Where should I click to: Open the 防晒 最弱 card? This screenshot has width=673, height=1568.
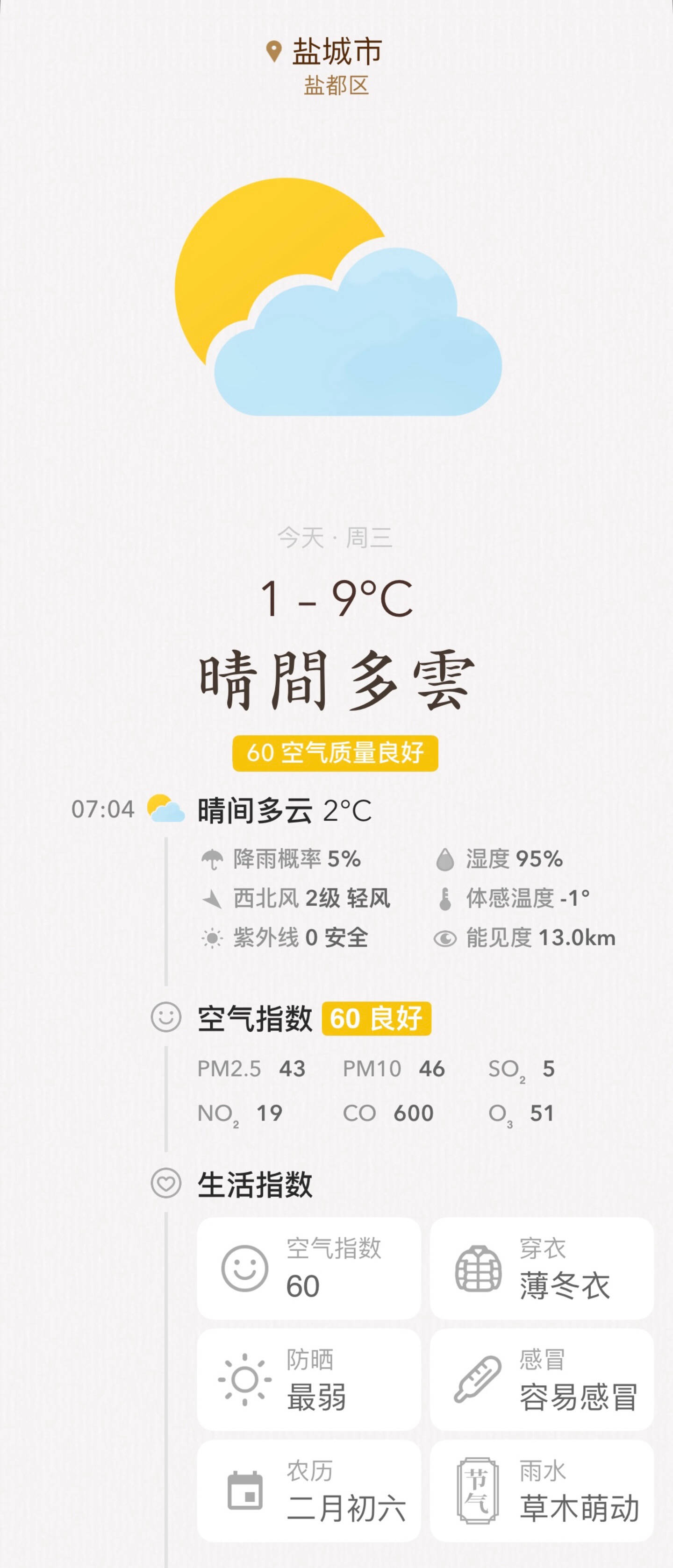pyautogui.click(x=309, y=1380)
